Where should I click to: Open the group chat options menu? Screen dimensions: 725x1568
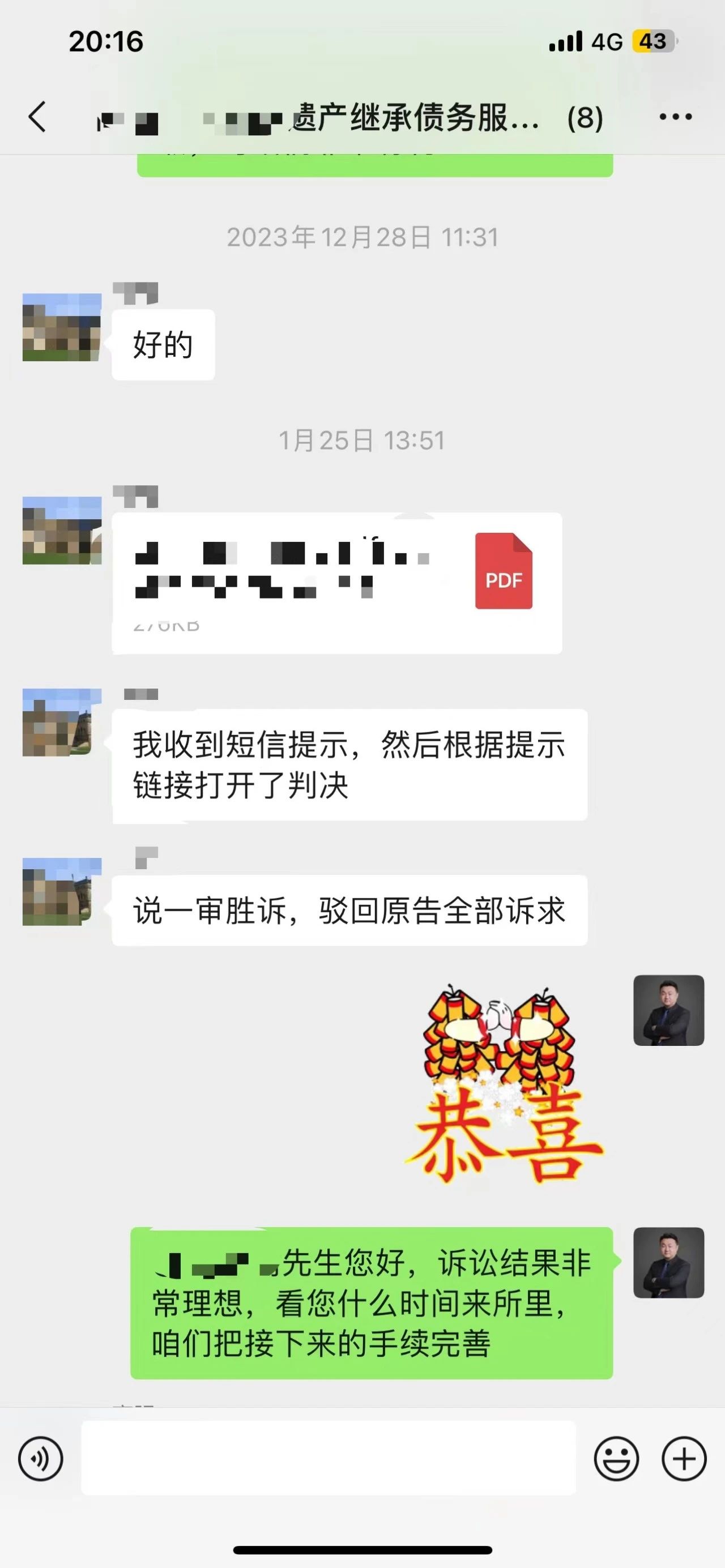pyautogui.click(x=676, y=116)
